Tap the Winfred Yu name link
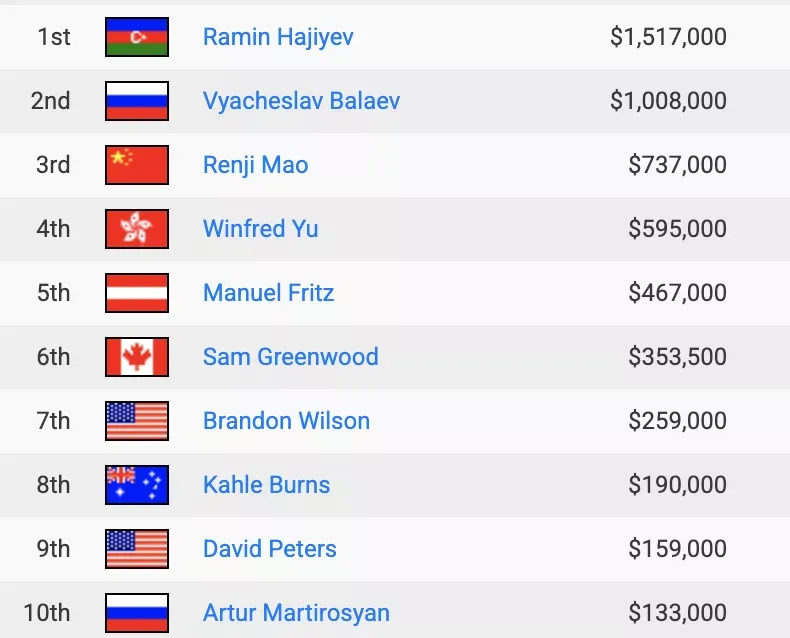This screenshot has width=790, height=638. [x=260, y=229]
